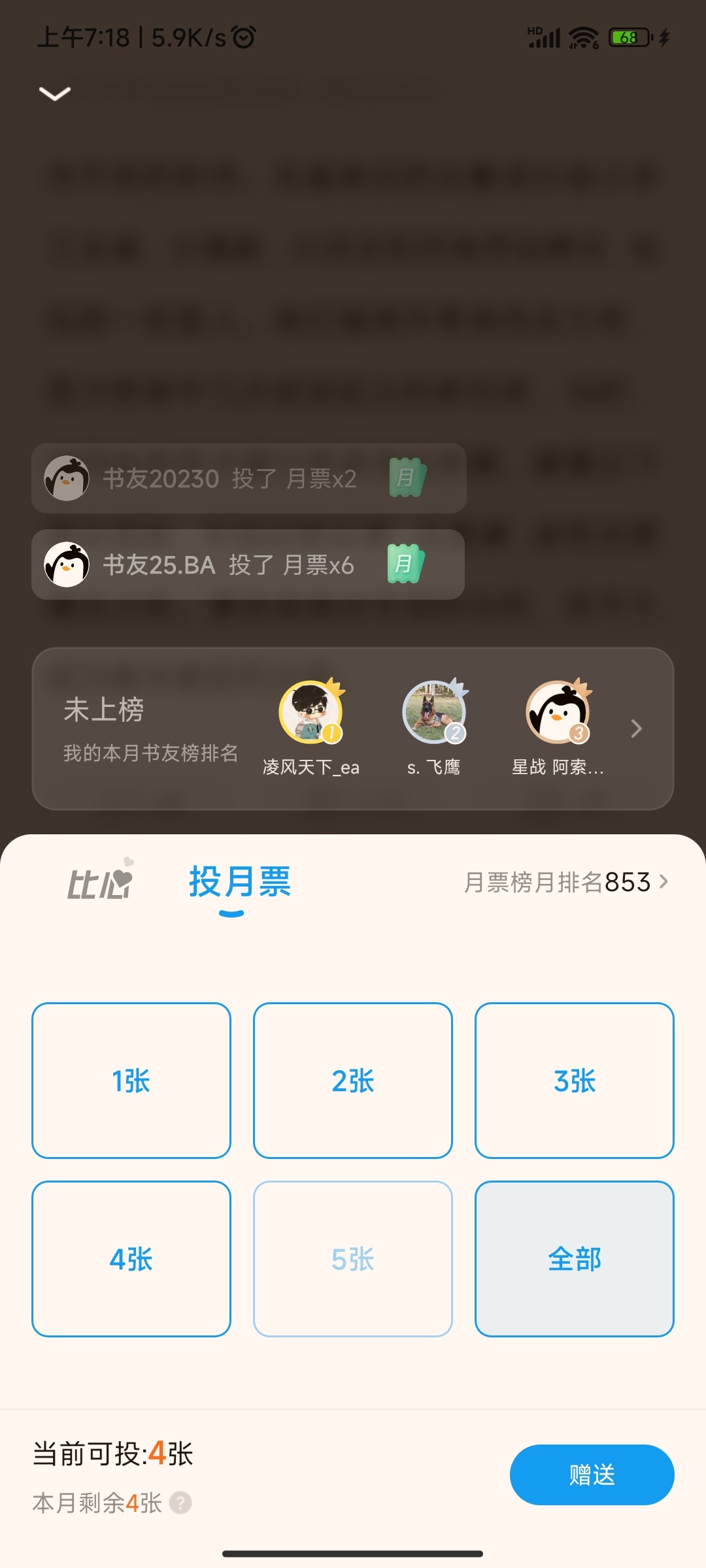The width and height of the screenshot is (706, 1568).
Task: Tap the 赠送 button
Action: (592, 1475)
